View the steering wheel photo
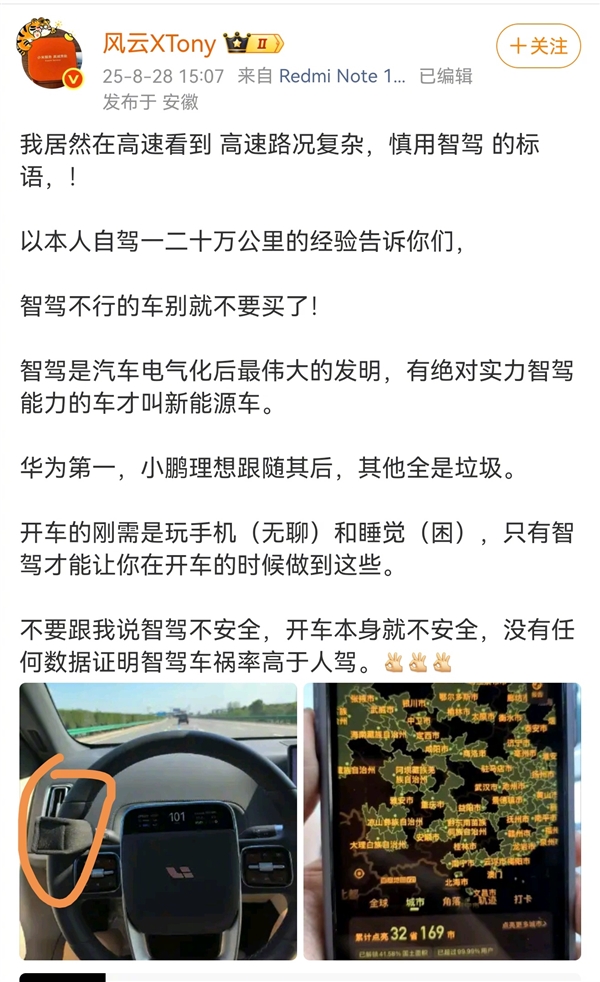 158,820
